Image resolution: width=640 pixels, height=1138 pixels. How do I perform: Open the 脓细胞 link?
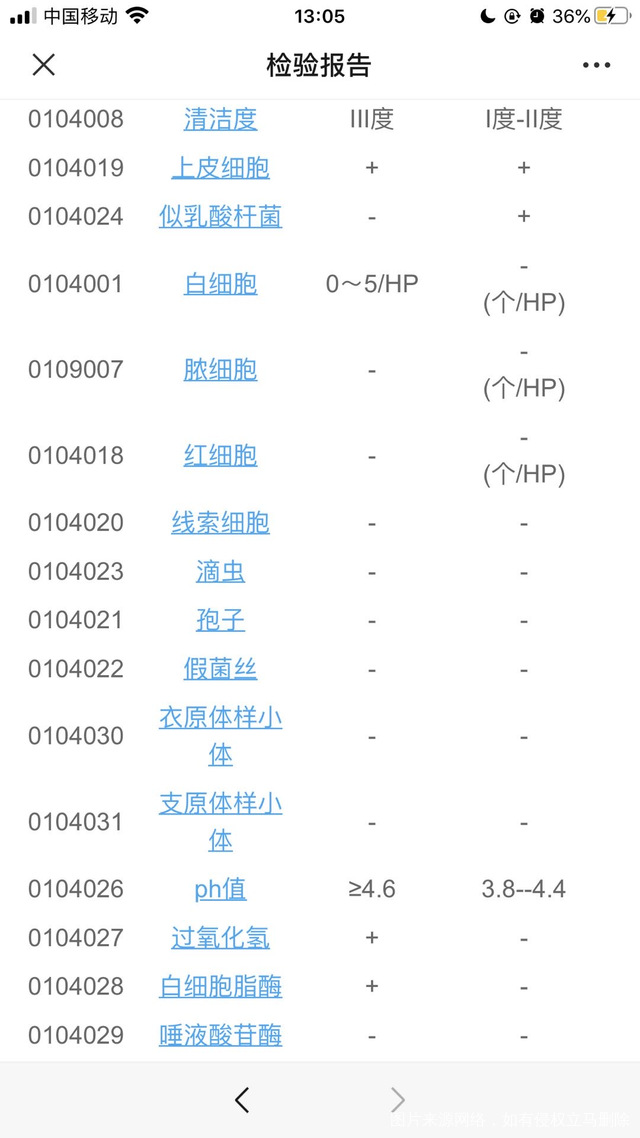[221, 370]
